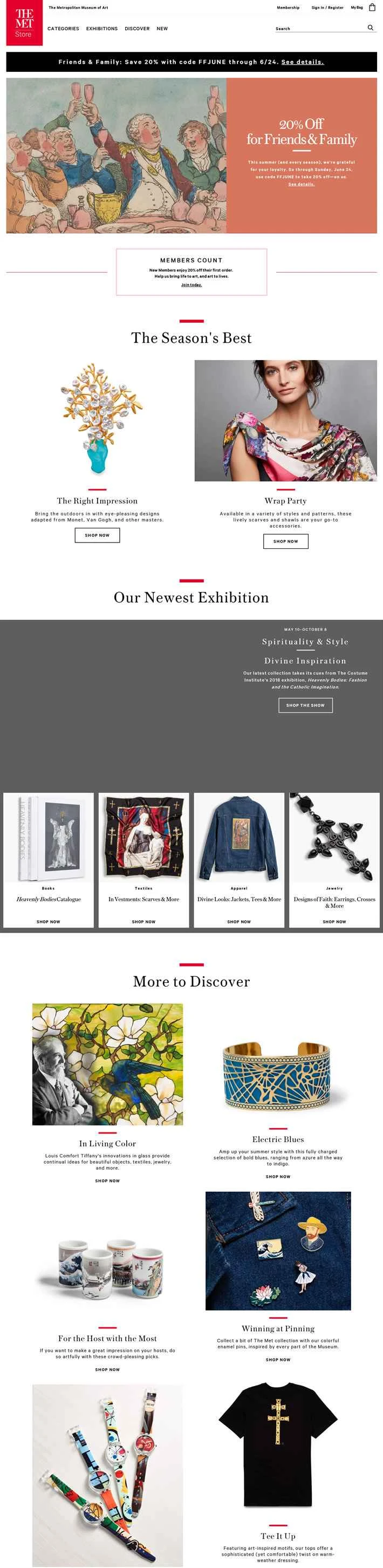Open See details in promo banner
The height and width of the screenshot is (1568, 383).
[302, 62]
